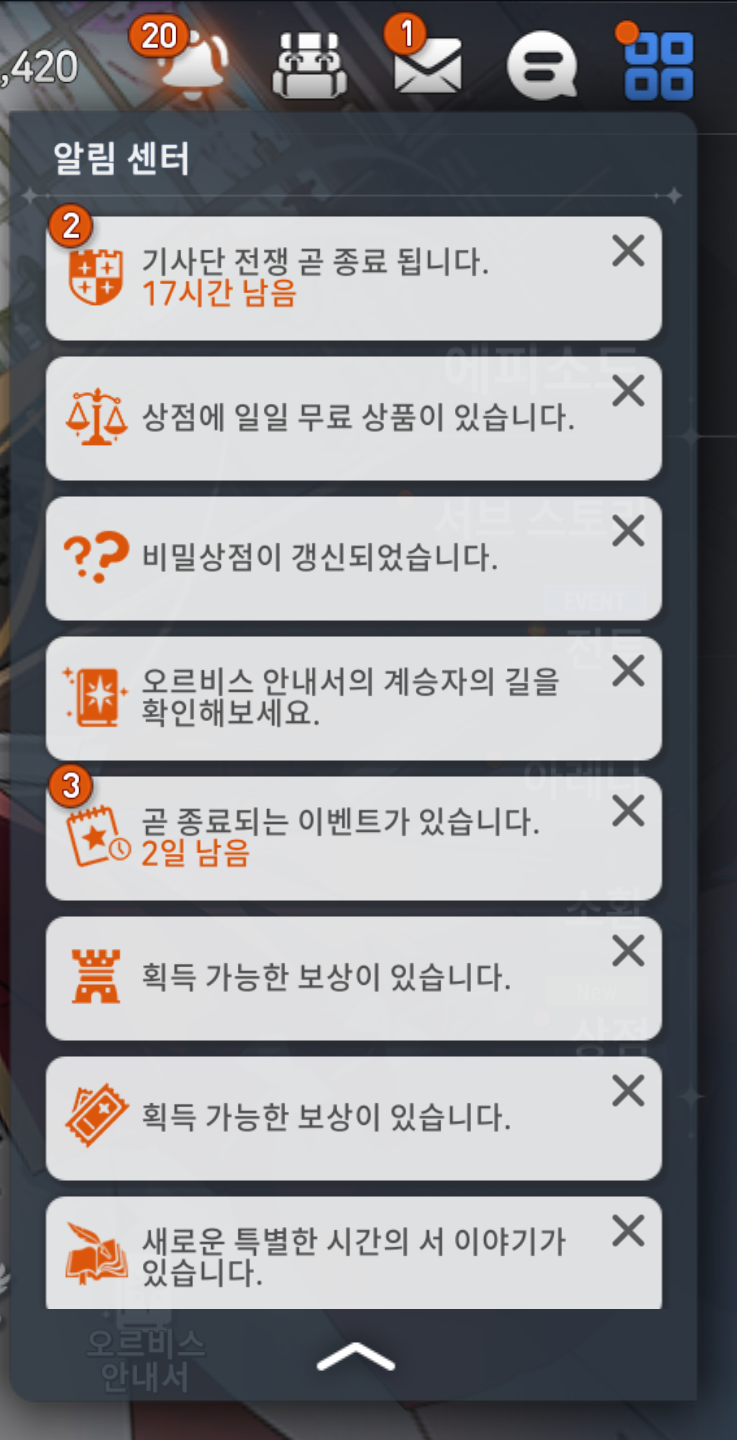737x1440 pixels.
Task: Dismiss the 곧 종료되는 이벤트 notification
Action: (628, 811)
